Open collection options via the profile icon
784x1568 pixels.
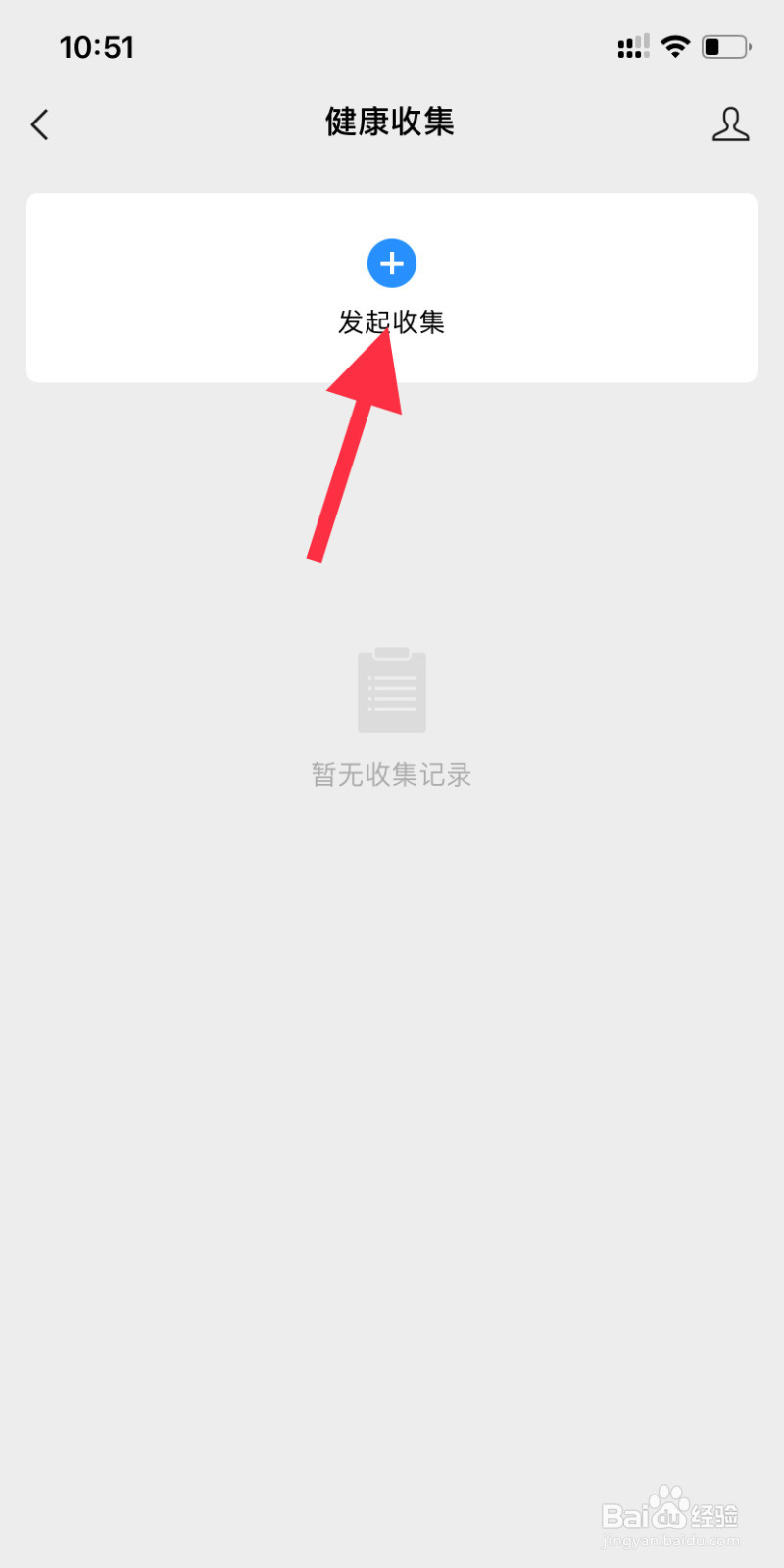point(731,124)
